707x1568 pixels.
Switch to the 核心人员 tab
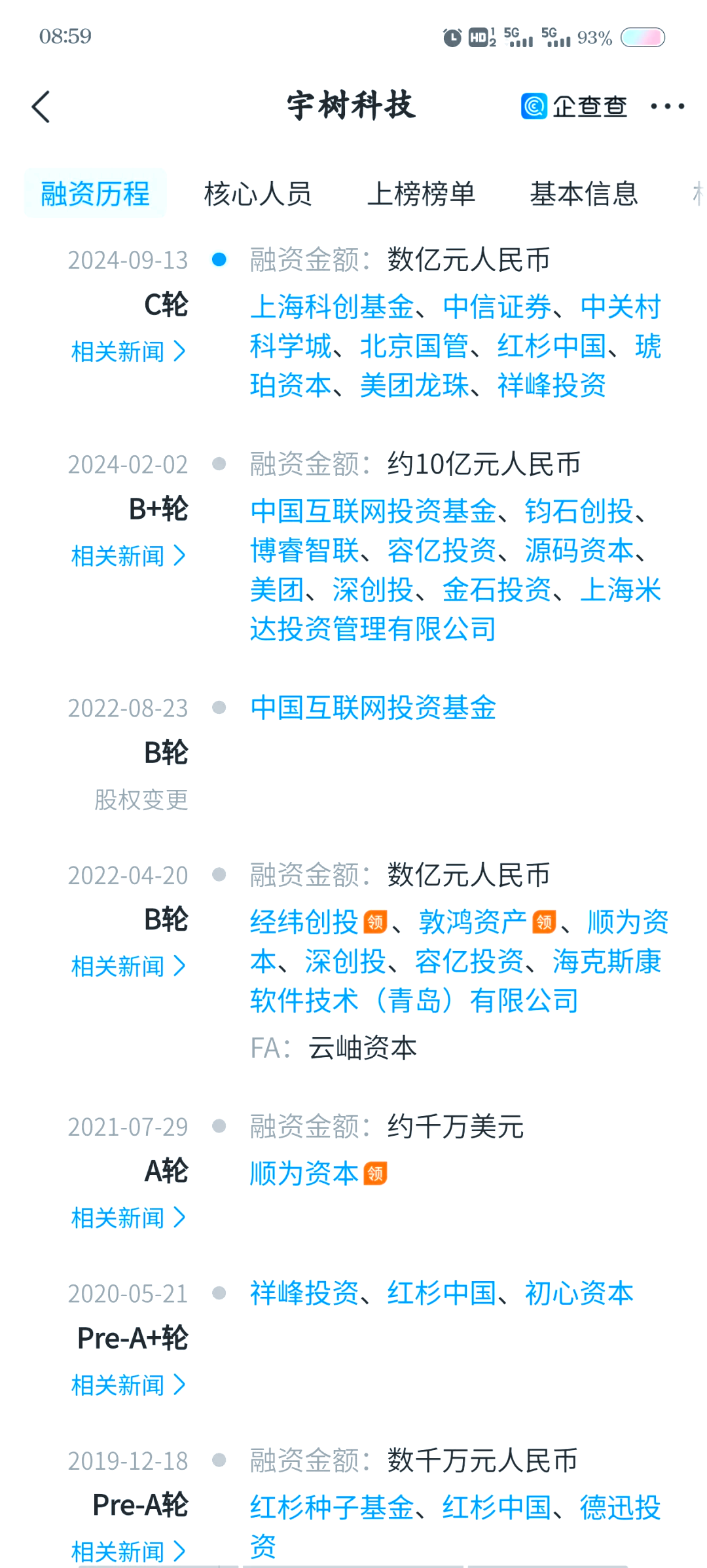point(257,194)
